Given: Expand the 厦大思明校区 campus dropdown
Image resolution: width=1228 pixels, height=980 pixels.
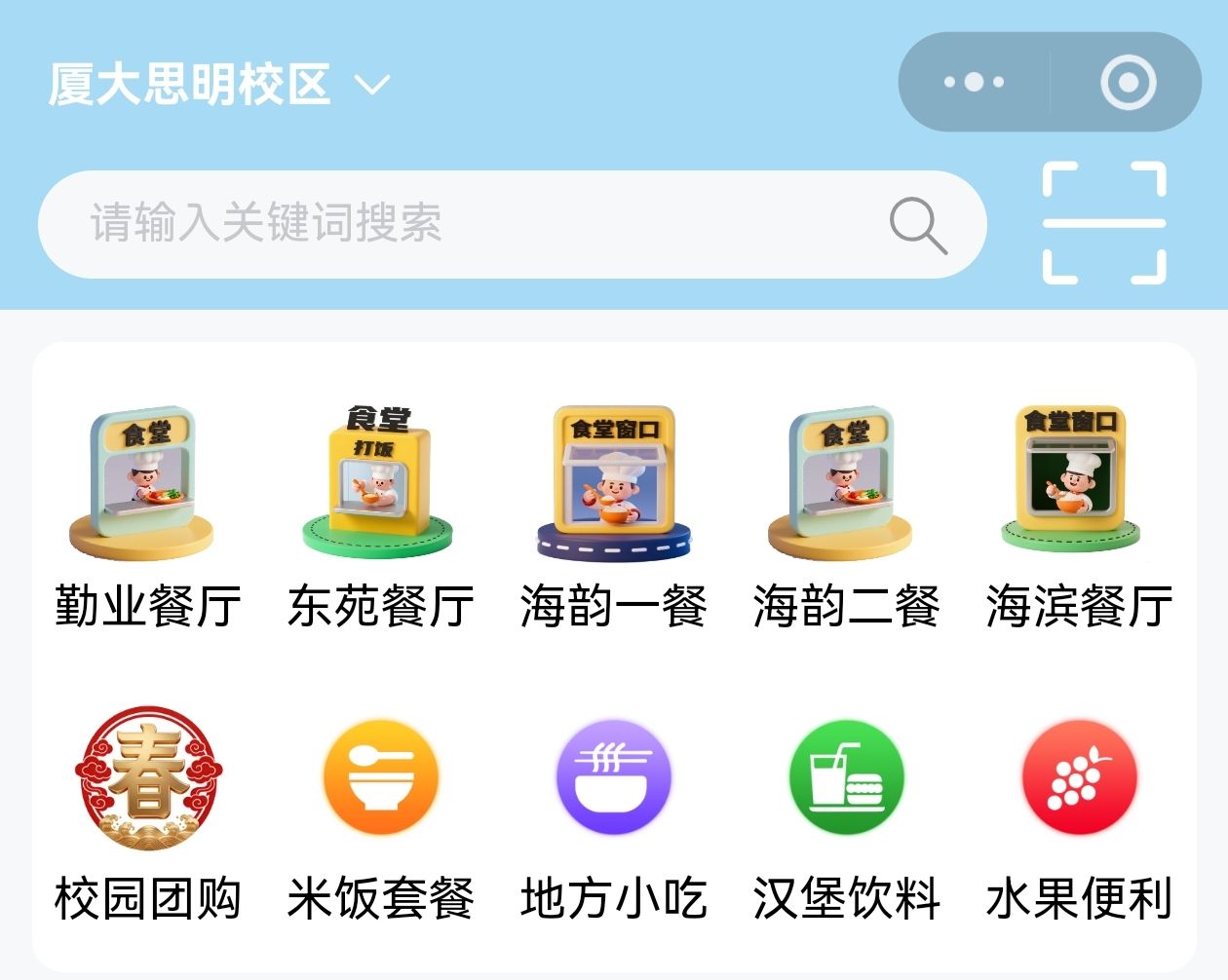Looking at the screenshot, I should coord(219,85).
